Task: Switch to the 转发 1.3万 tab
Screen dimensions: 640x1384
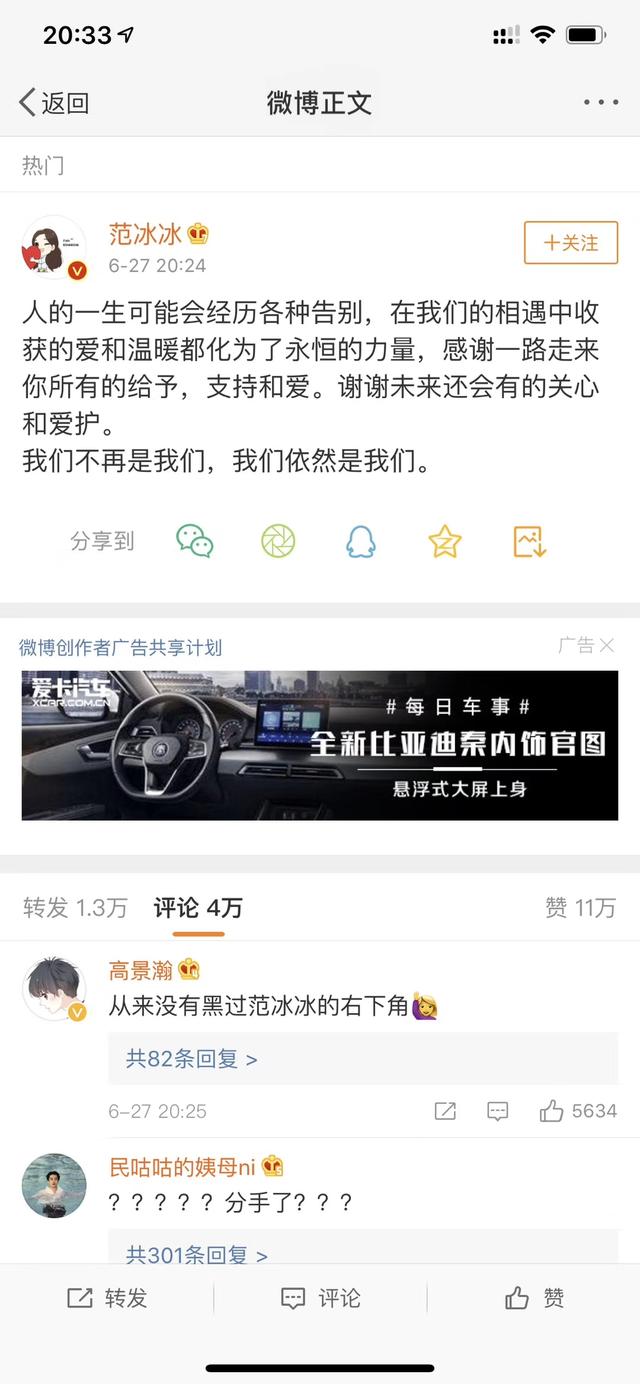Action: pos(76,908)
